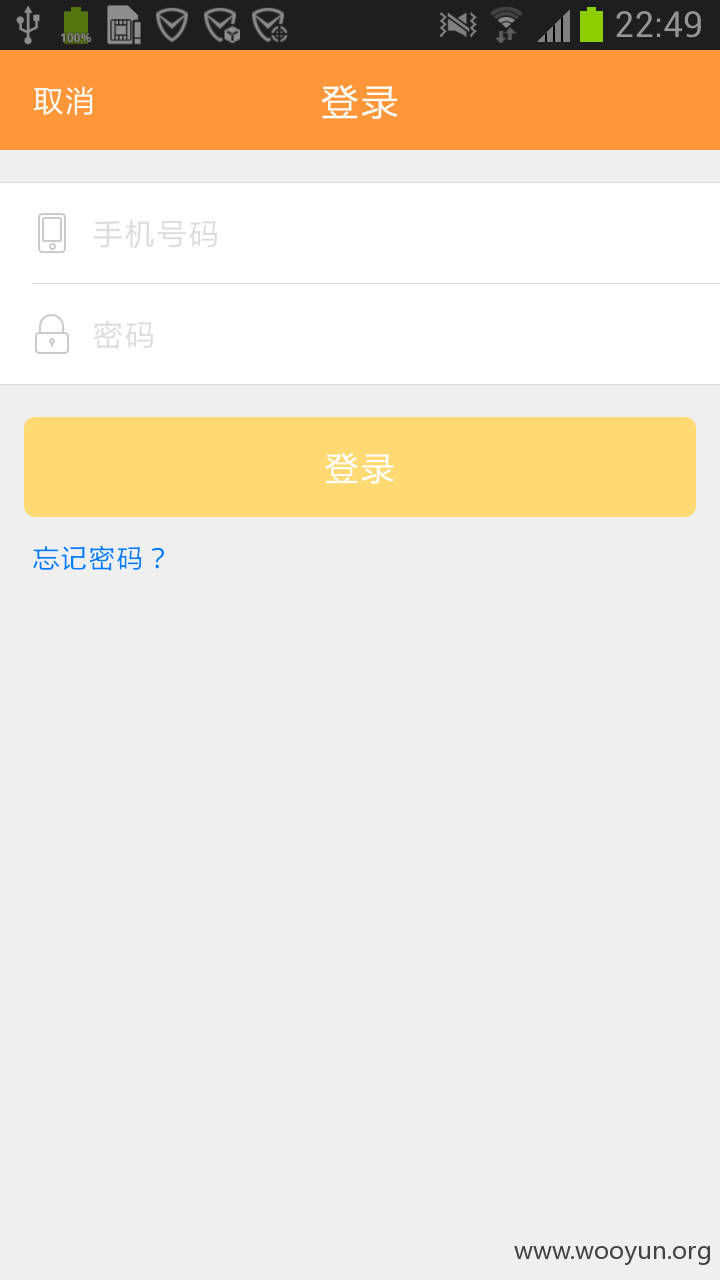This screenshot has width=720, height=1280.
Task: Open the 忘记密码？ forgot password link
Action: point(100,558)
